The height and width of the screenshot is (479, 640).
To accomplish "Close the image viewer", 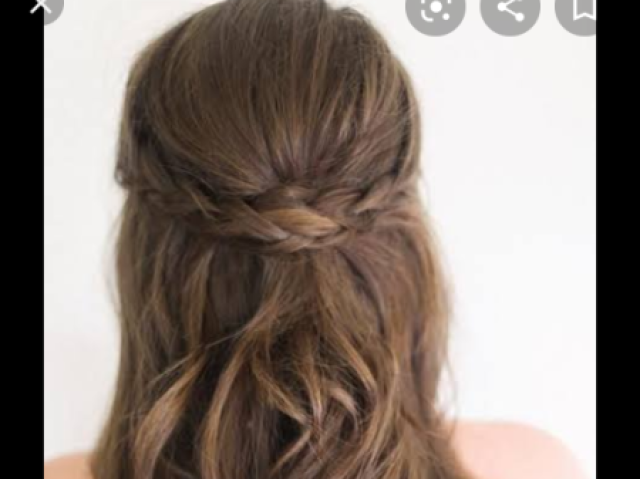I will (x=40, y=6).
